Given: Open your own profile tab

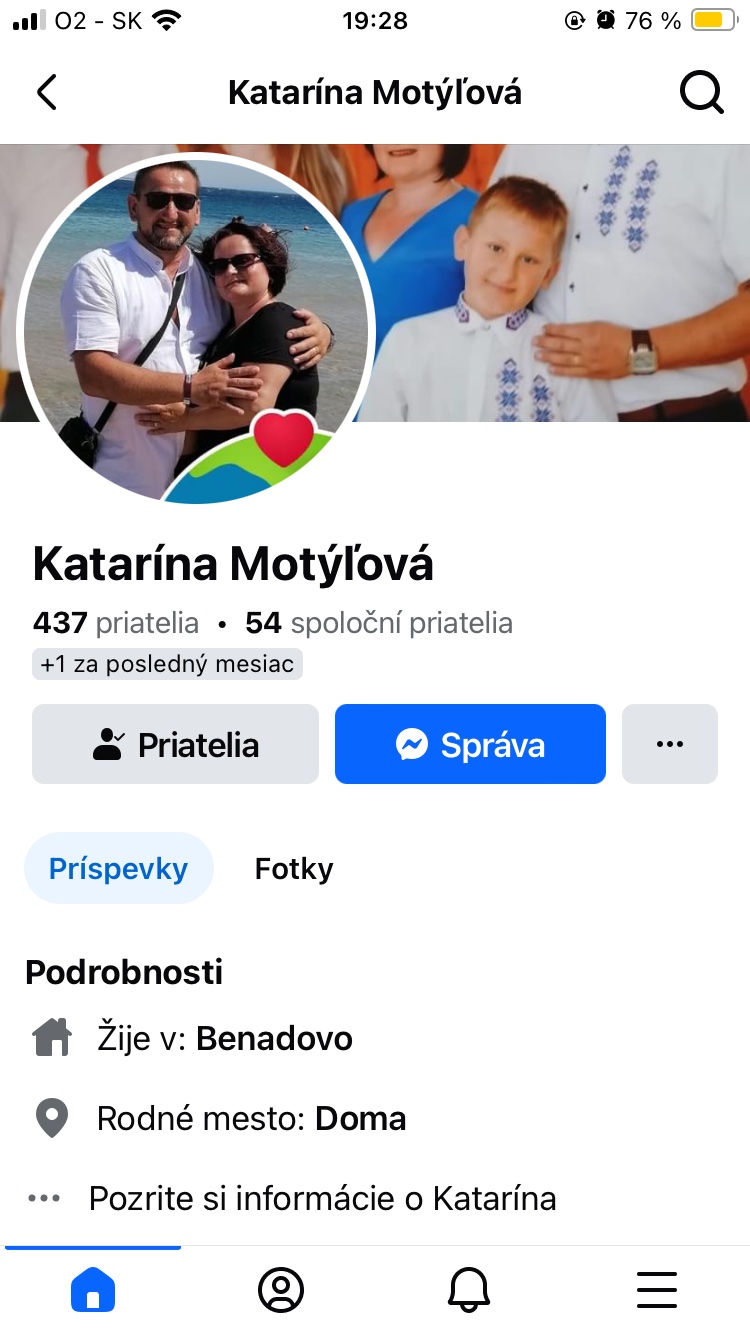Looking at the screenshot, I should click(280, 1290).
